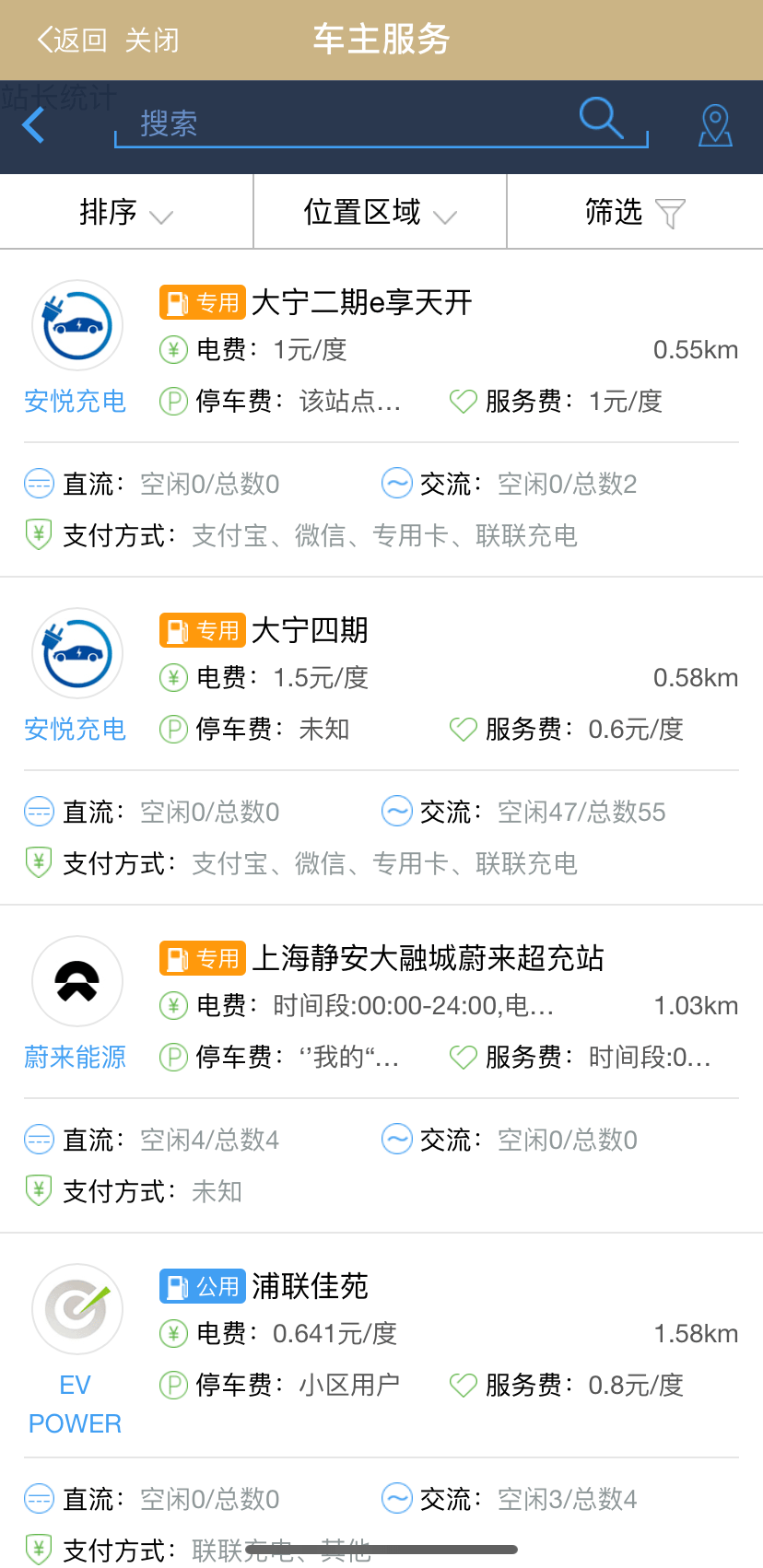Expand the 位置区域 area dropdown
This screenshot has height=1568, width=763.
[380, 213]
